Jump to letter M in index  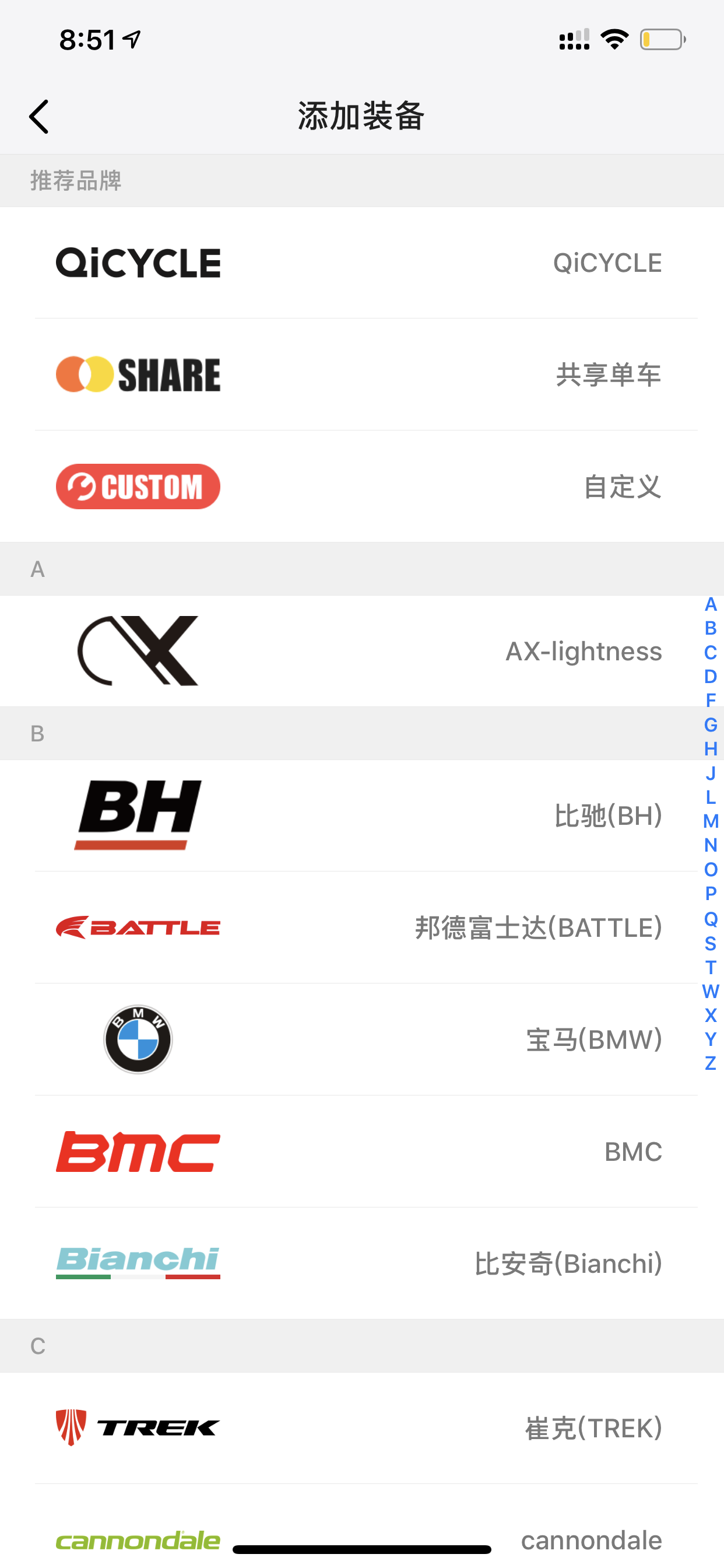tap(710, 821)
